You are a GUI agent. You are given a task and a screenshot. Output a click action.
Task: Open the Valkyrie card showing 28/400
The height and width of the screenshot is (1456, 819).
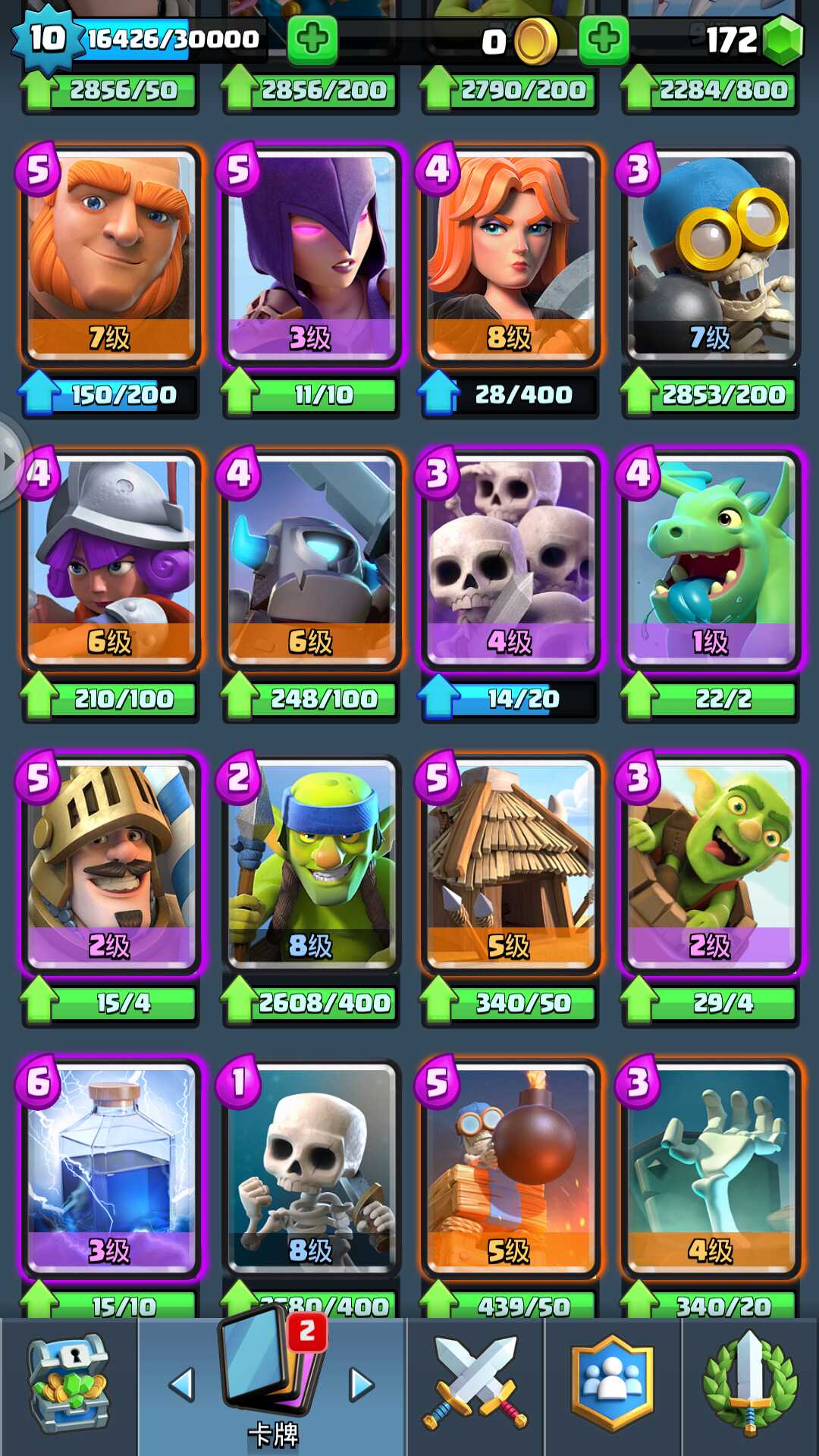coord(510,256)
